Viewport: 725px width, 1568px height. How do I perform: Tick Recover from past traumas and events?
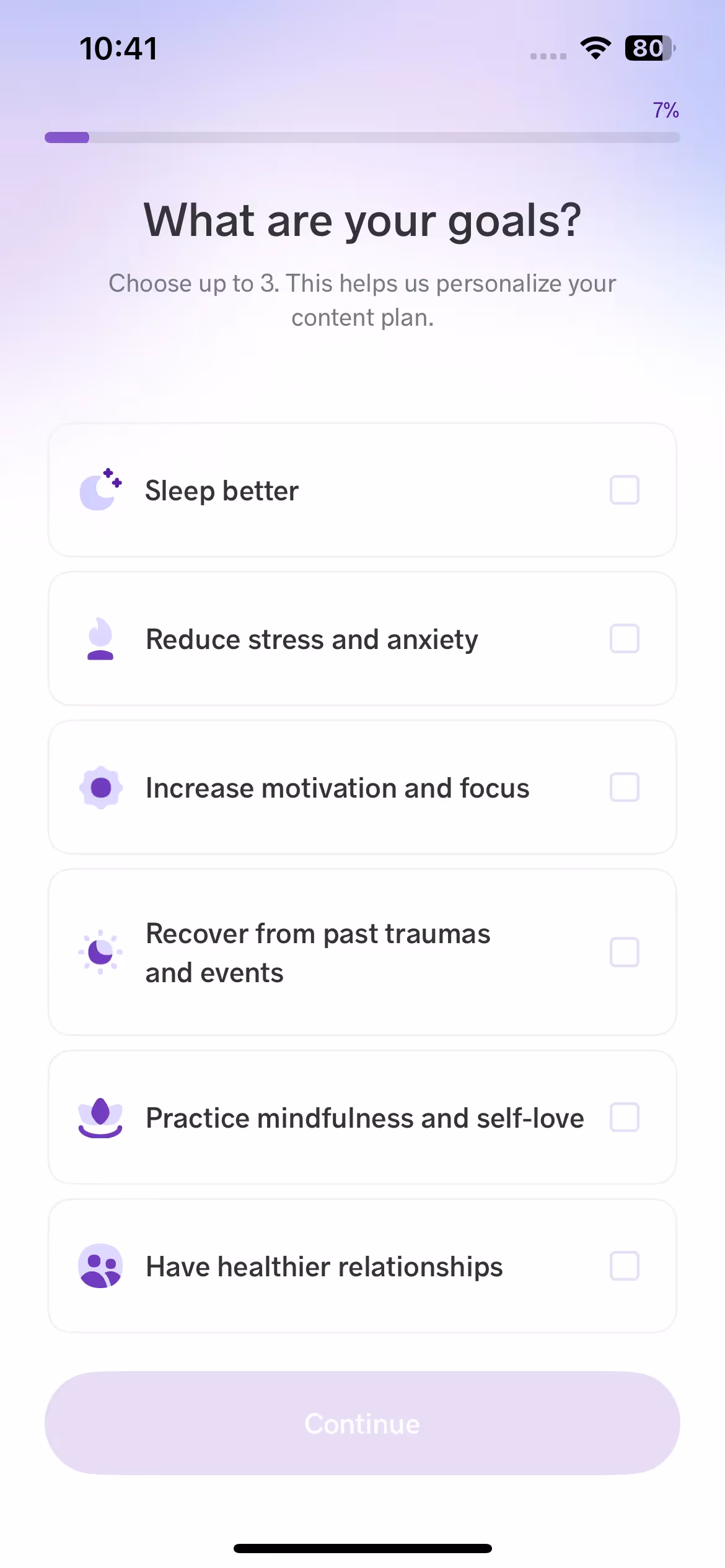624,952
